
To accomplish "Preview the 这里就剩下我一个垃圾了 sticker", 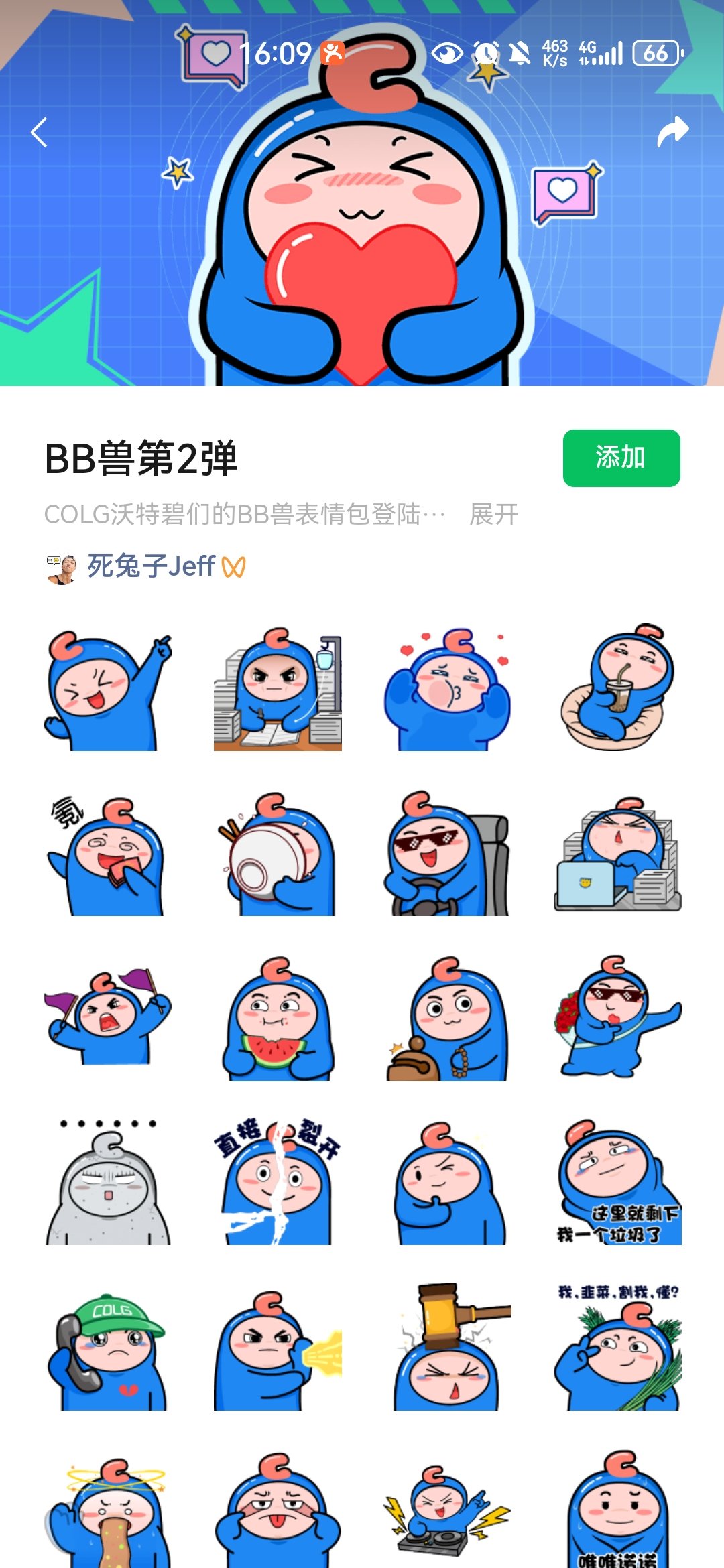I will [x=618, y=1181].
